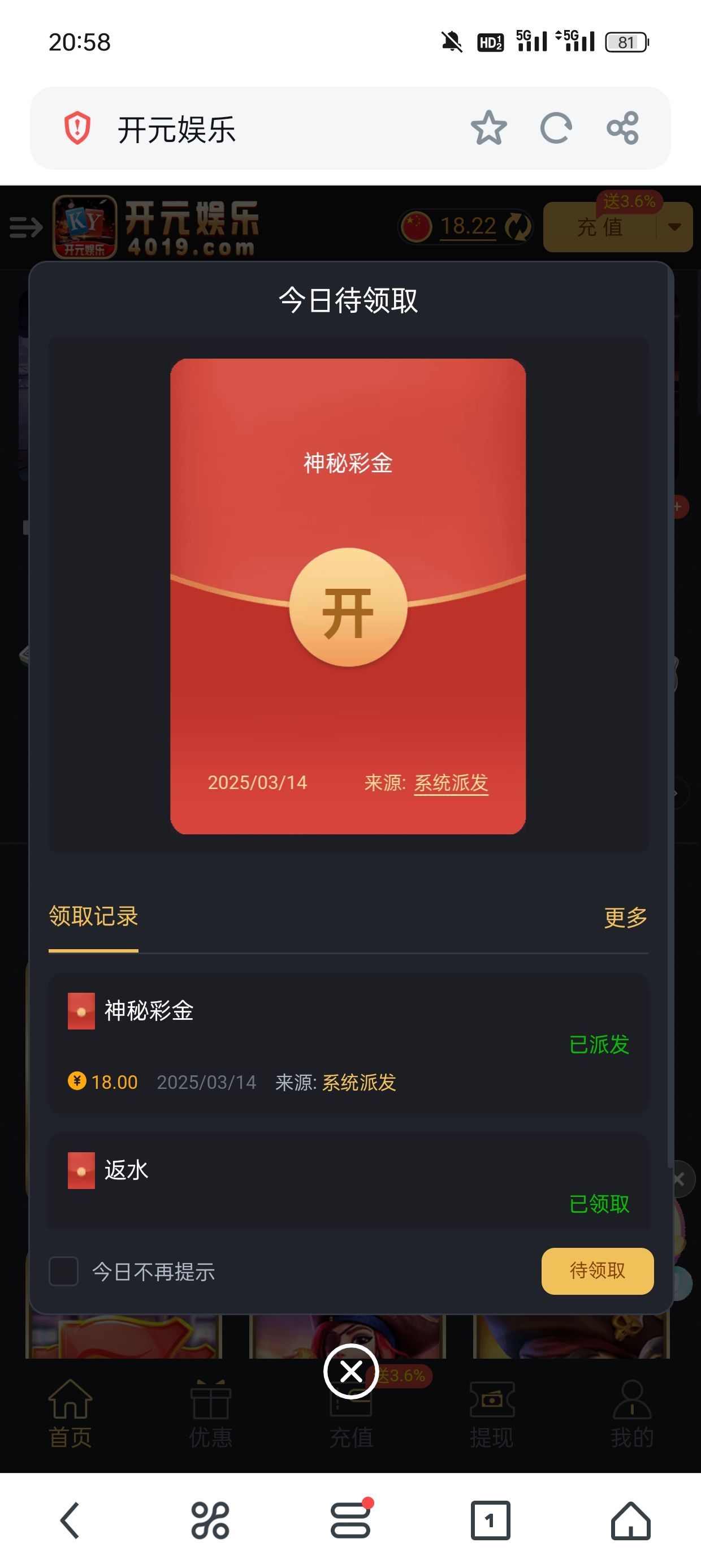Open the browser tabs switcher

pyautogui.click(x=491, y=1520)
